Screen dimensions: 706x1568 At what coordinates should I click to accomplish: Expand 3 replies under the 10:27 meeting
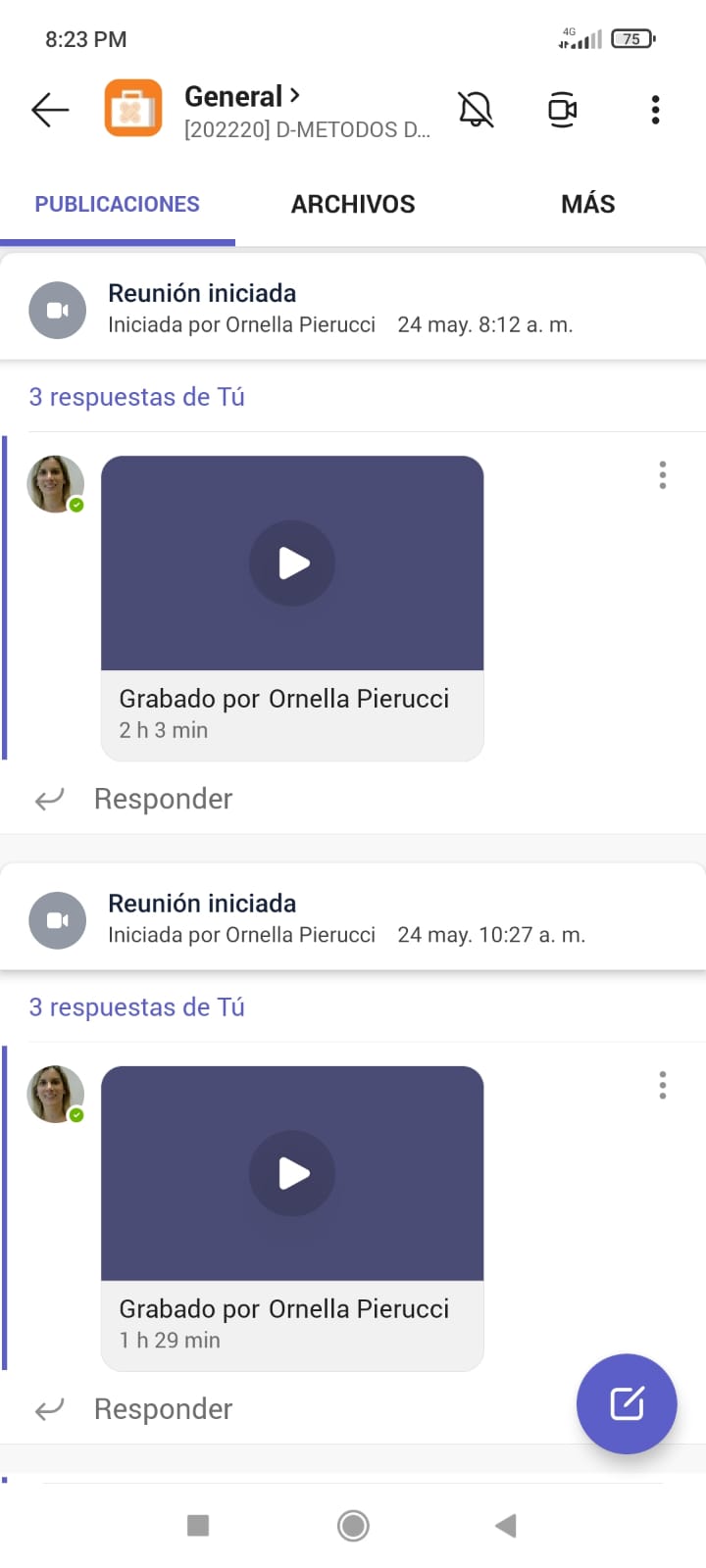point(137,1007)
